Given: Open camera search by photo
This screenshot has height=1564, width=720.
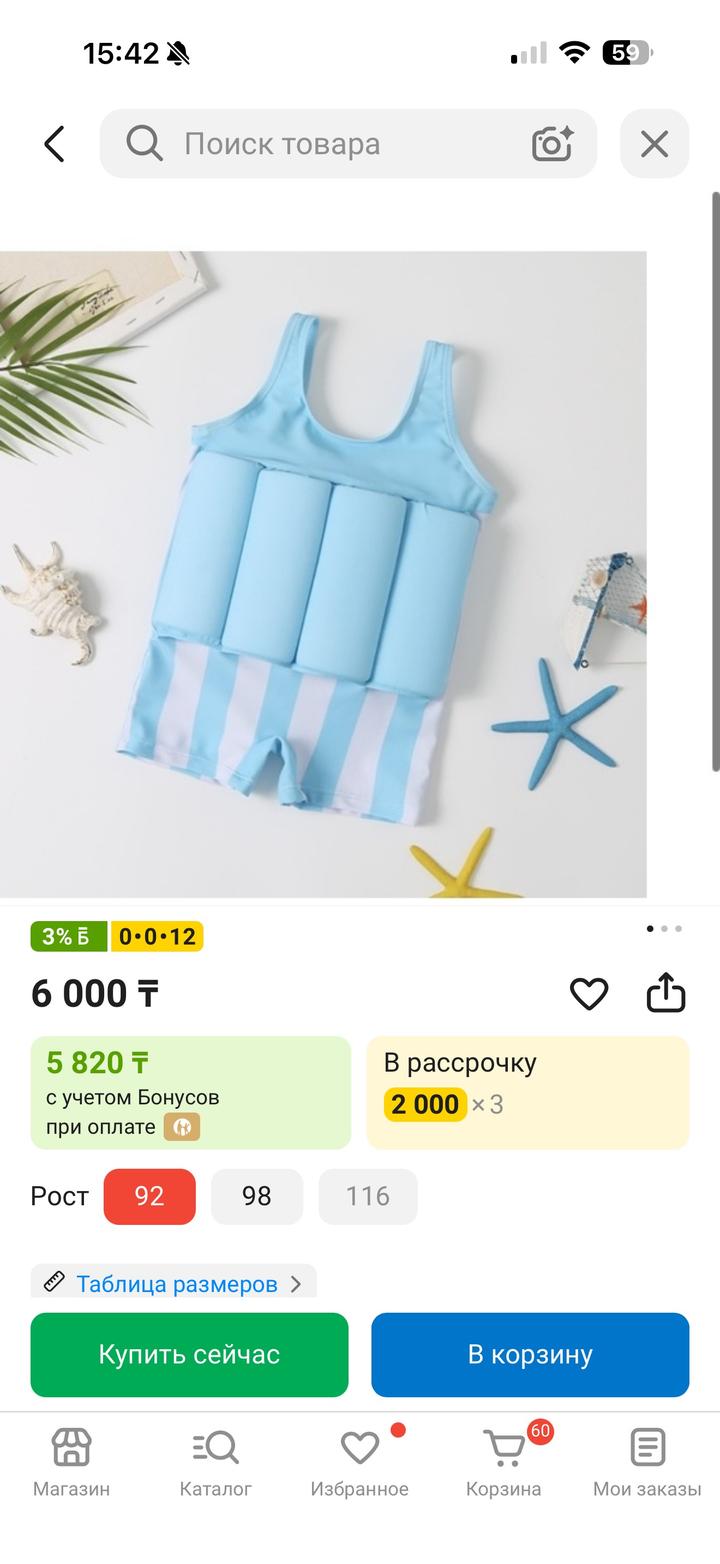Looking at the screenshot, I should [552, 144].
